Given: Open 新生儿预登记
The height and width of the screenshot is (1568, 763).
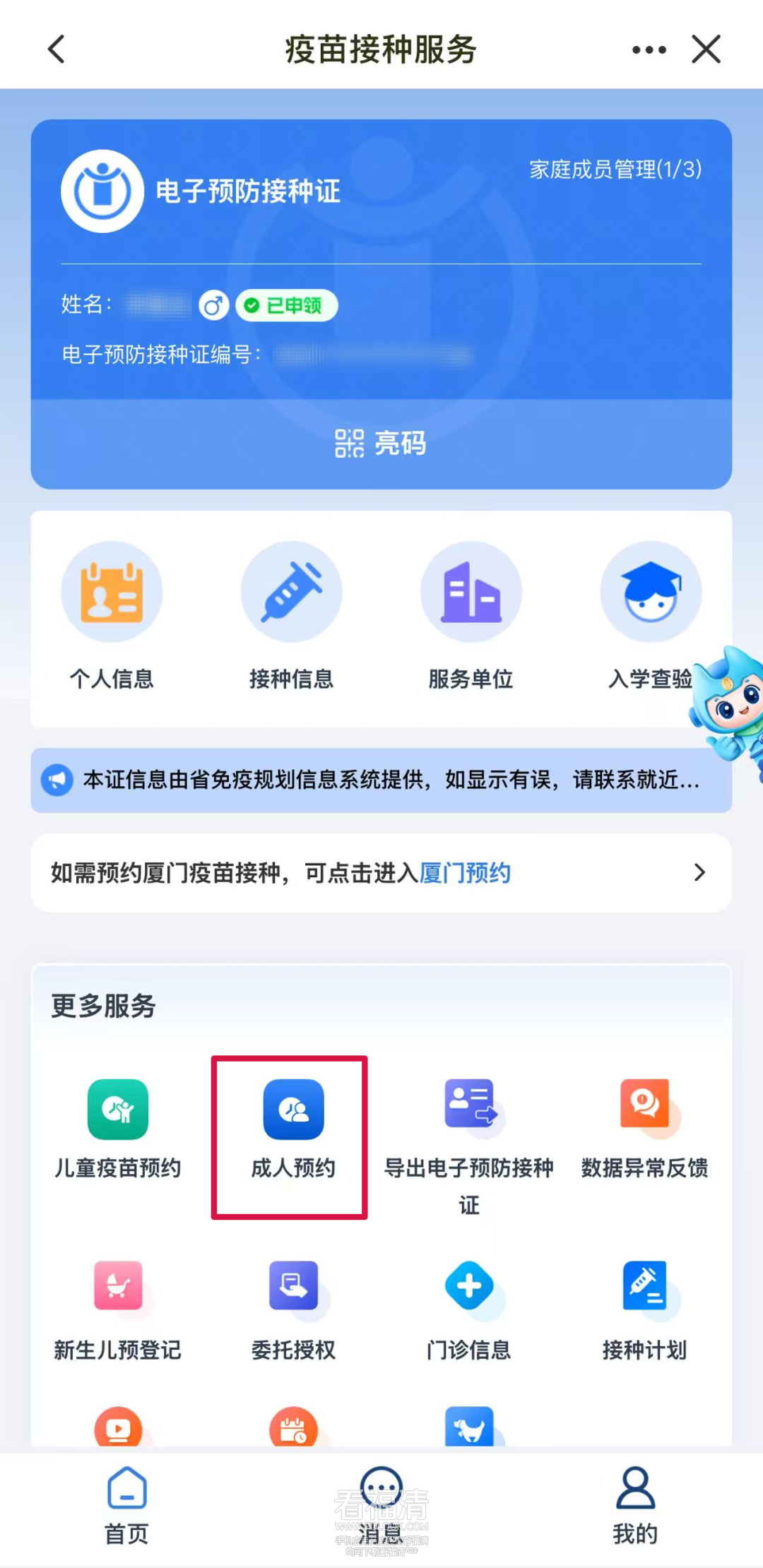Looking at the screenshot, I should coord(118,1310).
